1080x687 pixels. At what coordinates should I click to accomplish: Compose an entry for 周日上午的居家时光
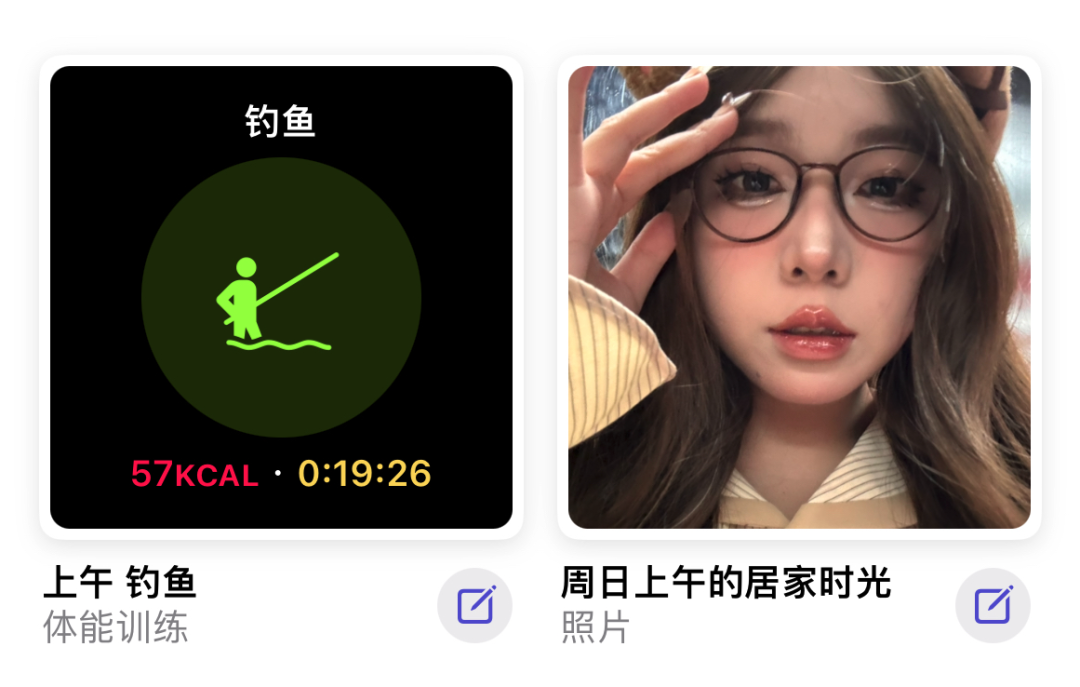click(x=993, y=605)
